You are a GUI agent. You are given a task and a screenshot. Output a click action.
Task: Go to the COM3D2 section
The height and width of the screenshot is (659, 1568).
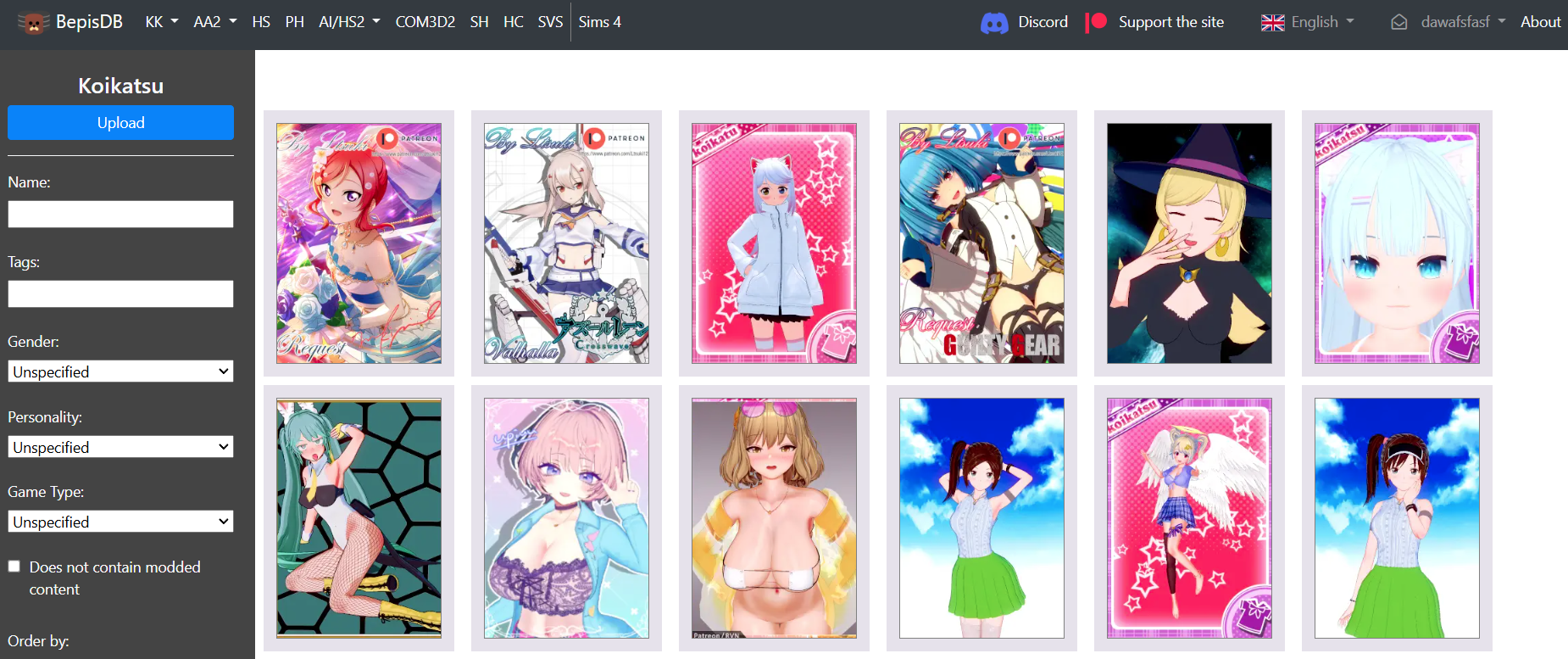click(x=425, y=22)
